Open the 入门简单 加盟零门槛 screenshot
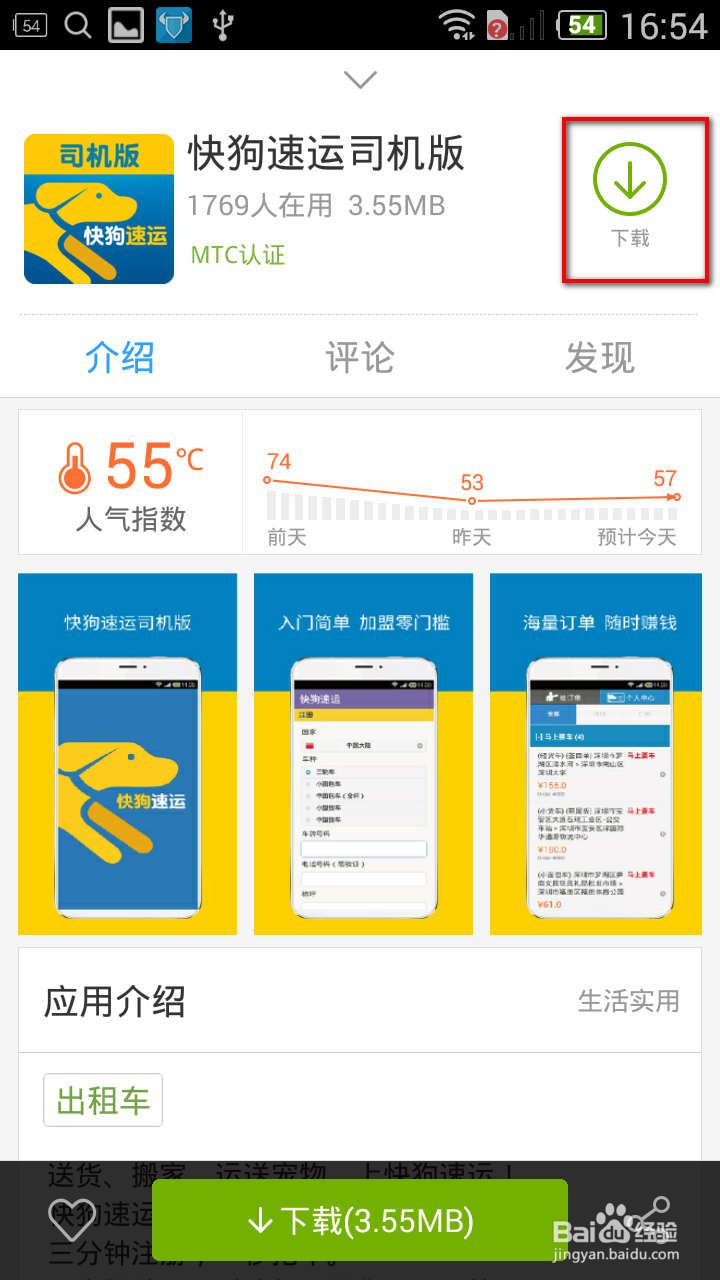This screenshot has height=1280, width=720. tap(362, 754)
